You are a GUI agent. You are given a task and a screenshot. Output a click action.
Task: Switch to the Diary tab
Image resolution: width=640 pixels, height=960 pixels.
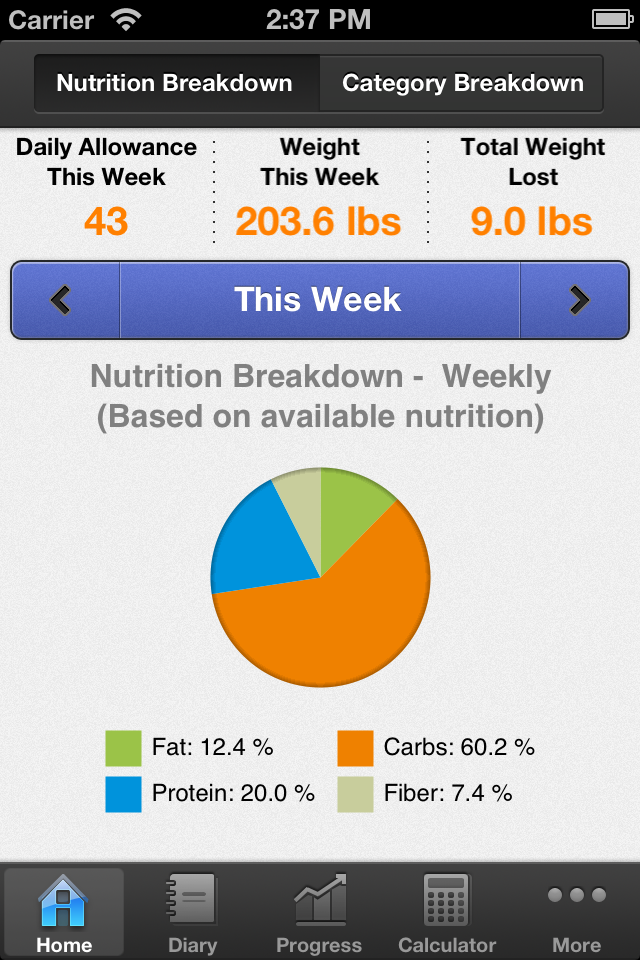point(192,912)
